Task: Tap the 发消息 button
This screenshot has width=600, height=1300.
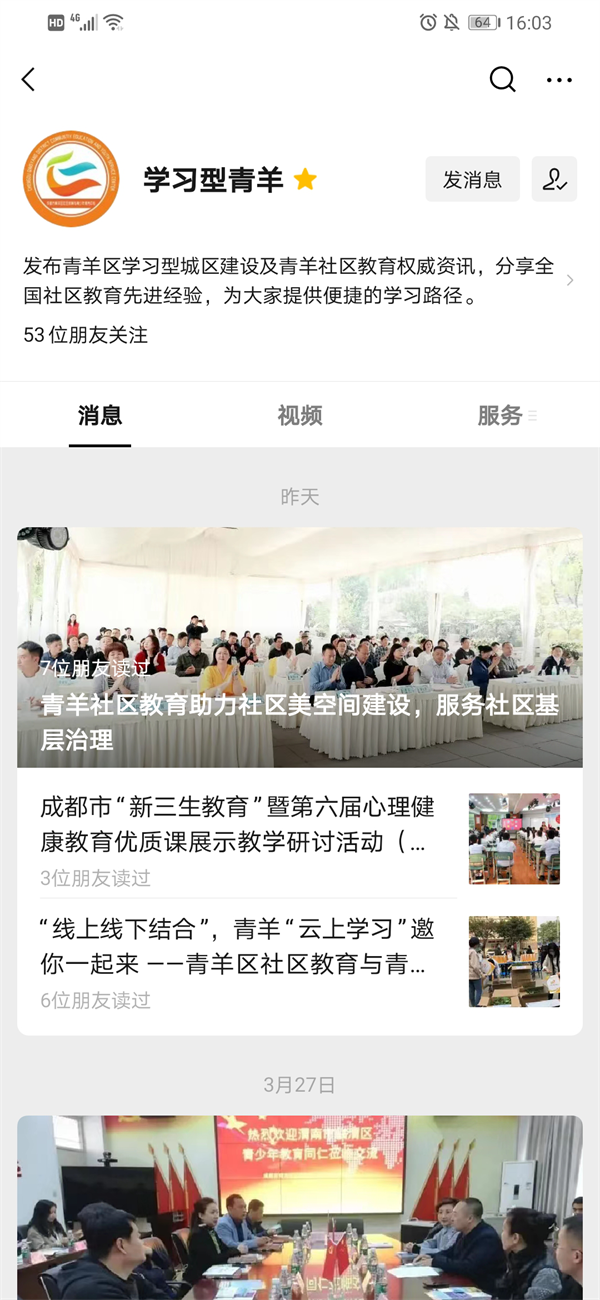Action: 472,180
